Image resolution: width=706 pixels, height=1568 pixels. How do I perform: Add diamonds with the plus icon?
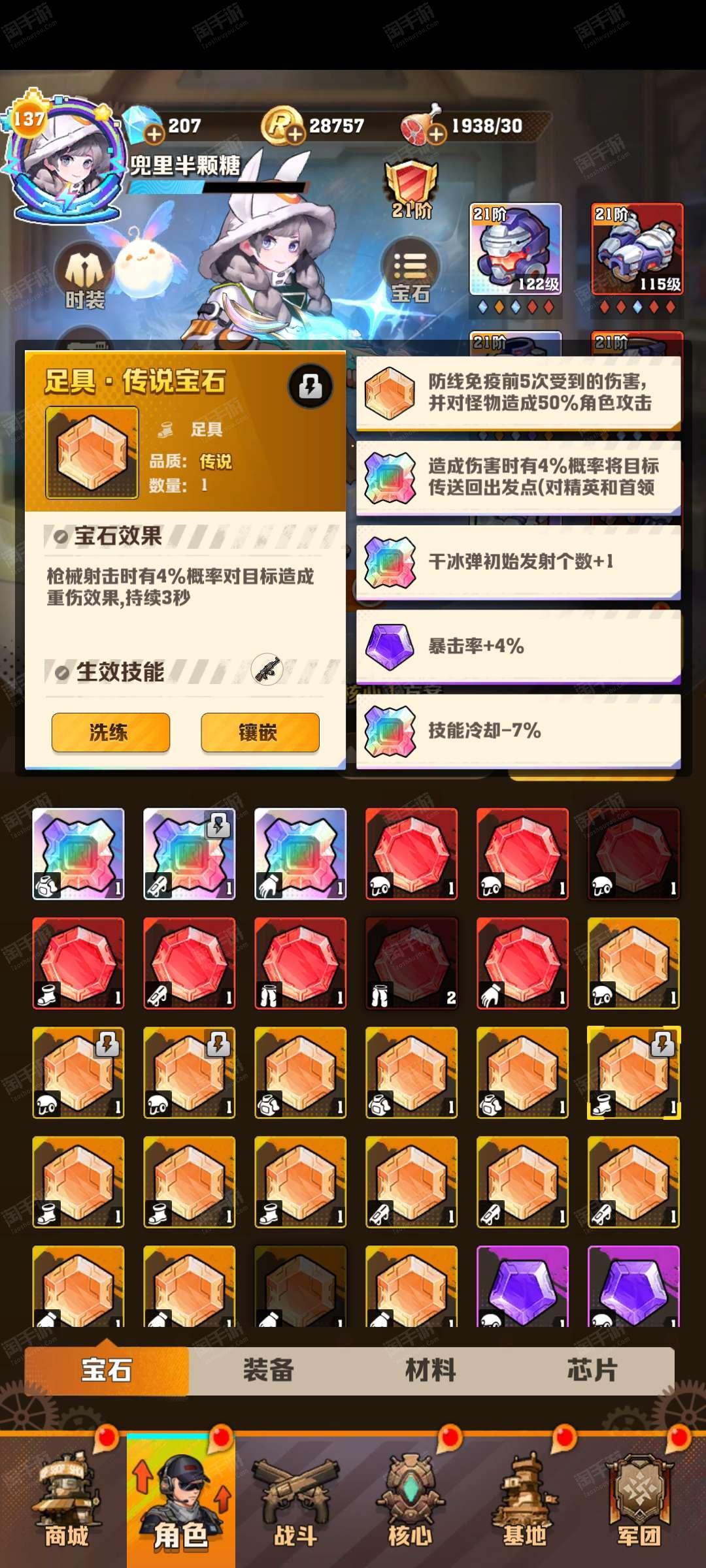[154, 134]
